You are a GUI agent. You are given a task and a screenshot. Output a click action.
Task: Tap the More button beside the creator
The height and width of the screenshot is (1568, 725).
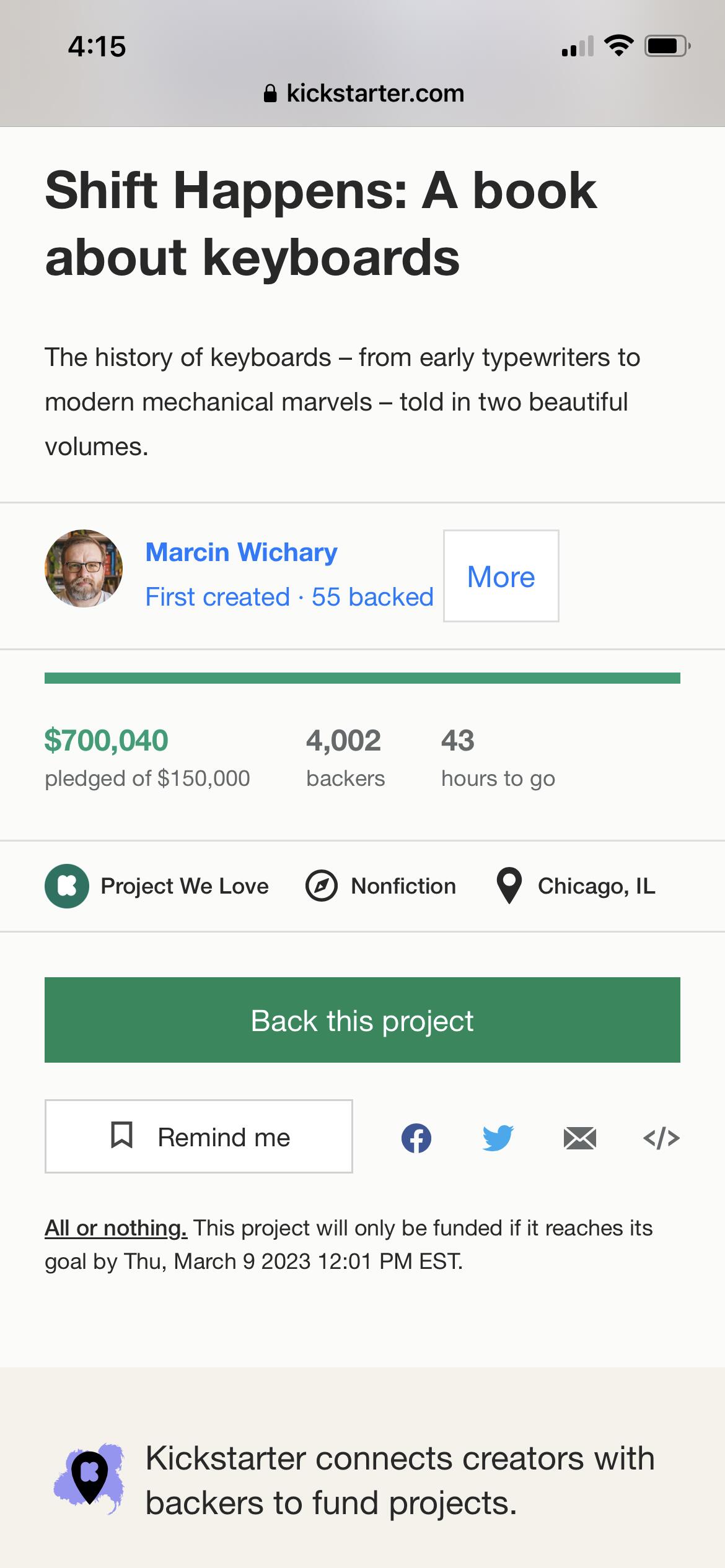tap(501, 576)
